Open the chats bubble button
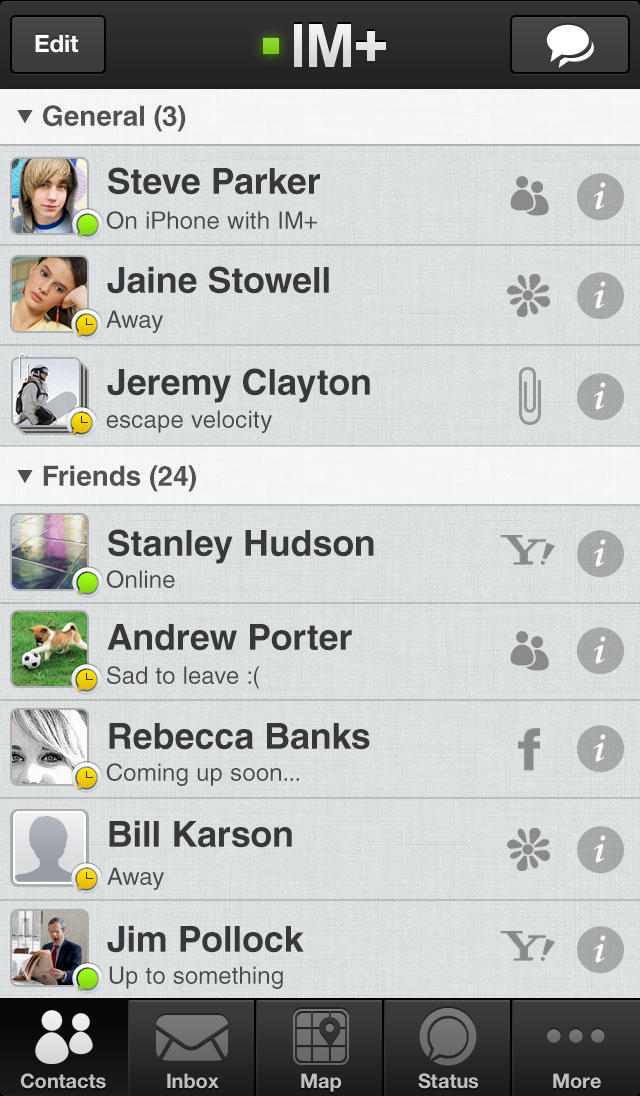 [570, 45]
